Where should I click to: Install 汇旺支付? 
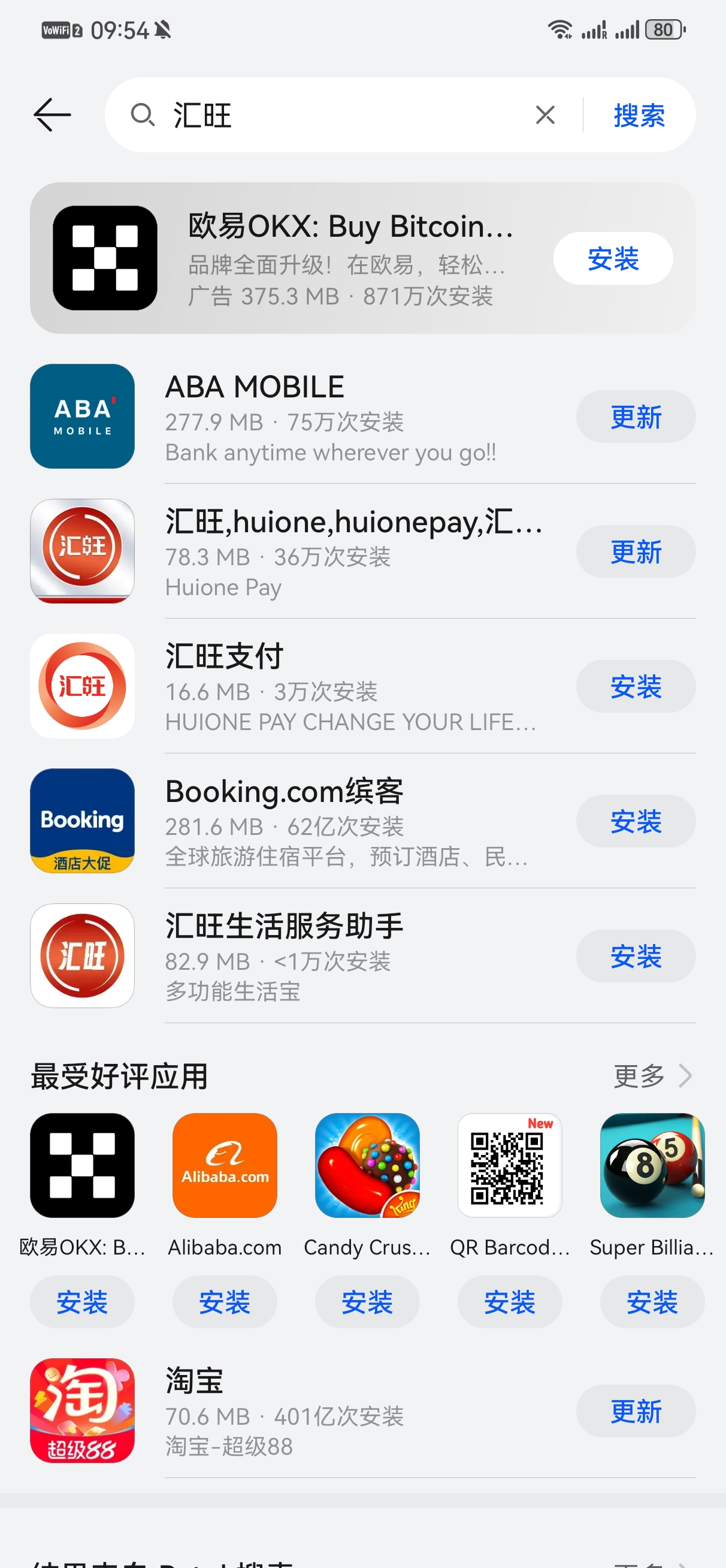click(636, 687)
